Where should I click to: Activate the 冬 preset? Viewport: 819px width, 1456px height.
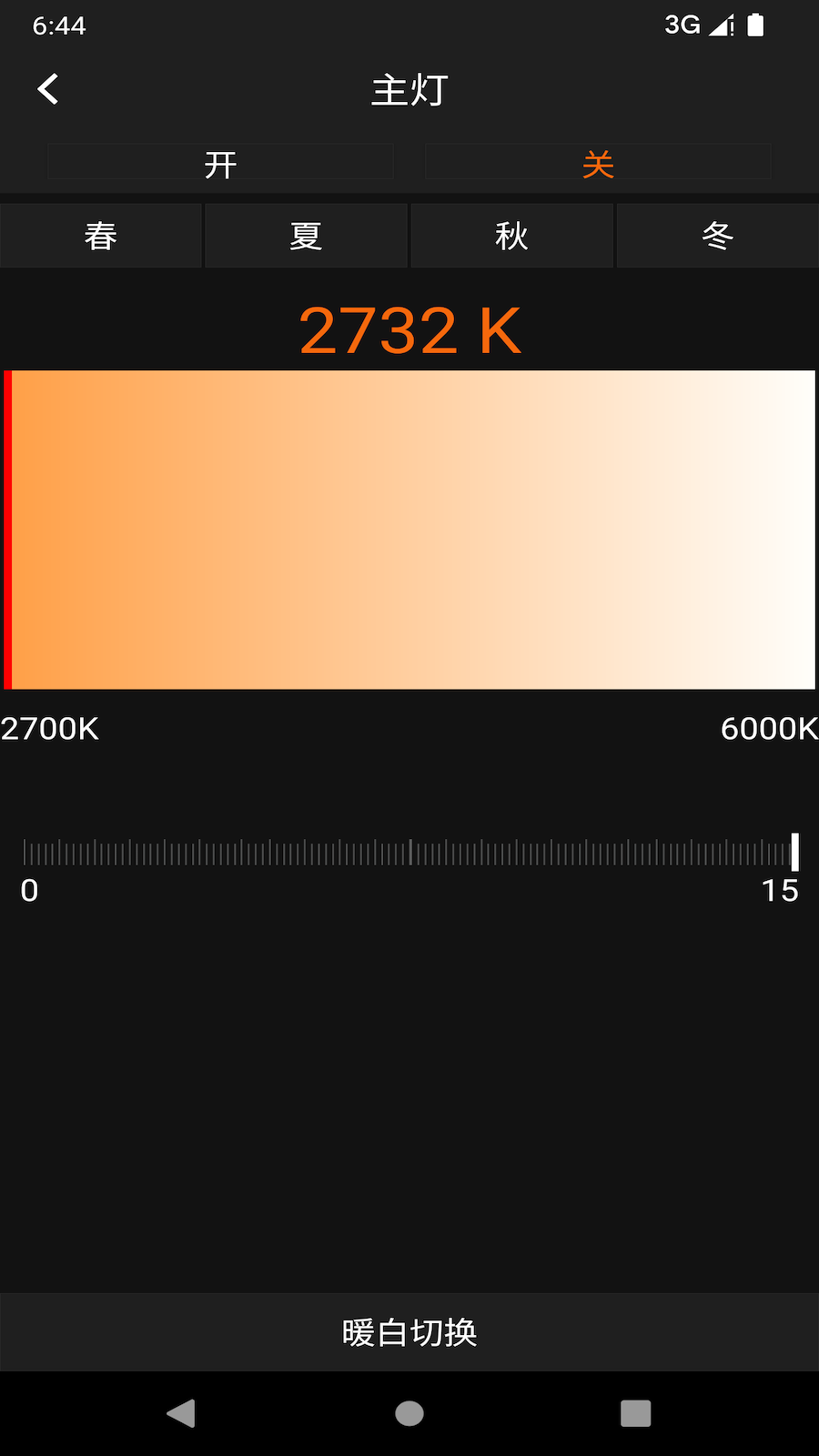coord(717,236)
